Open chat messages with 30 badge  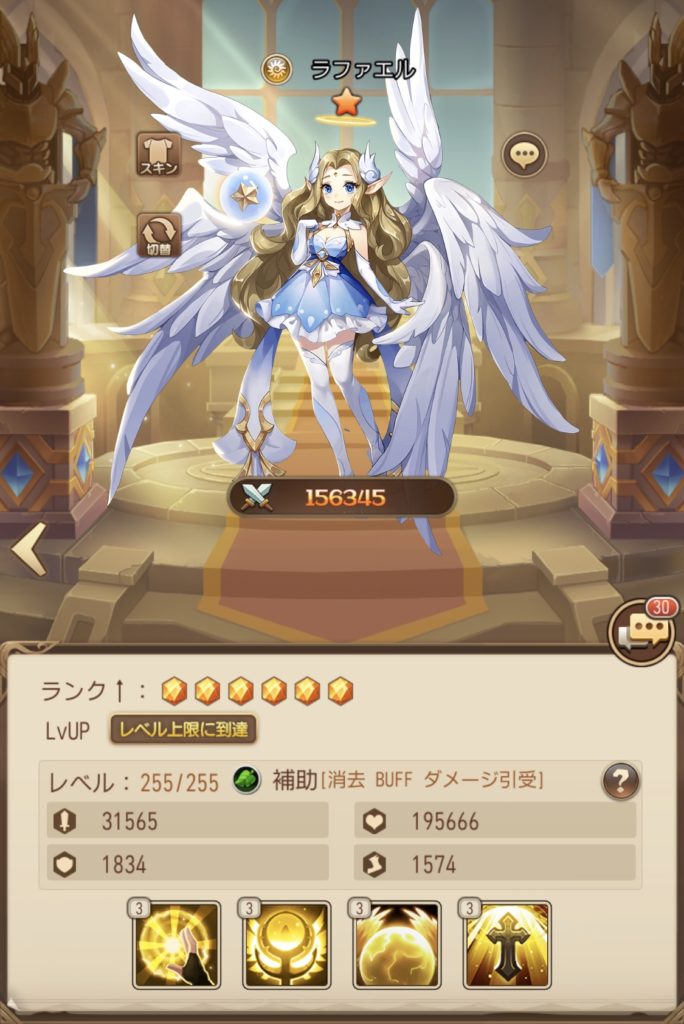coord(641,631)
